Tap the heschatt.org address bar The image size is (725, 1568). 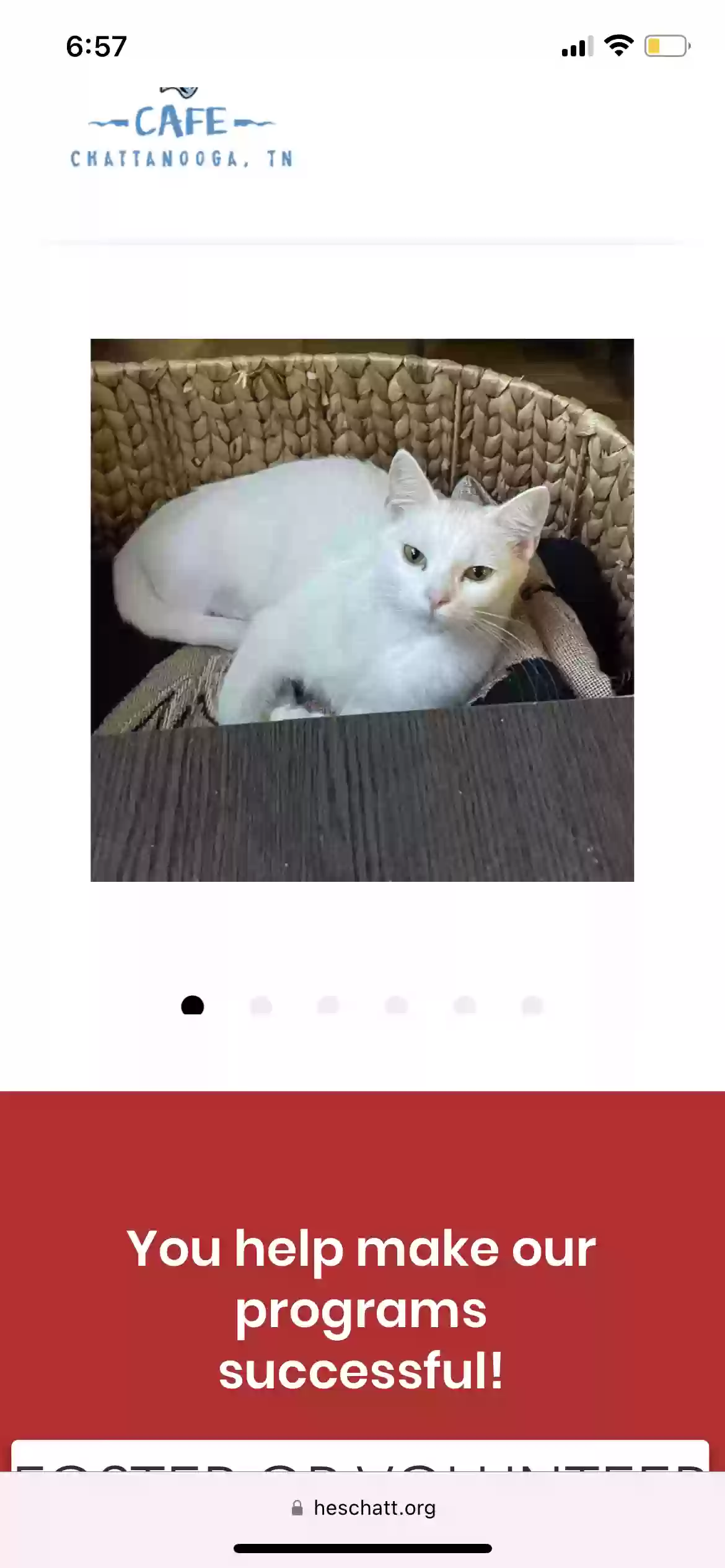pos(362,1508)
